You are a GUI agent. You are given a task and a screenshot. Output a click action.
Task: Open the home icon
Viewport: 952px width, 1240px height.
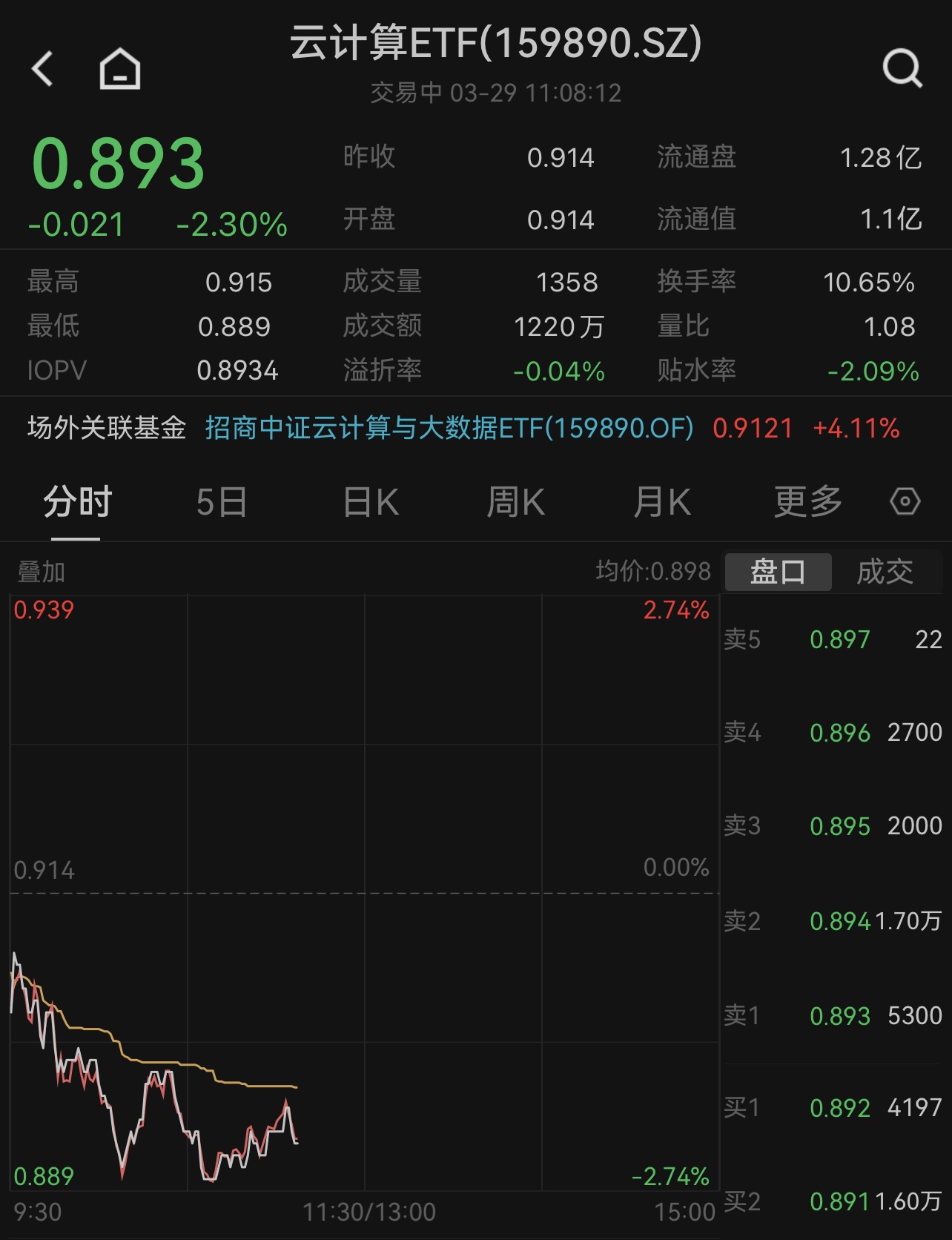coord(120,69)
